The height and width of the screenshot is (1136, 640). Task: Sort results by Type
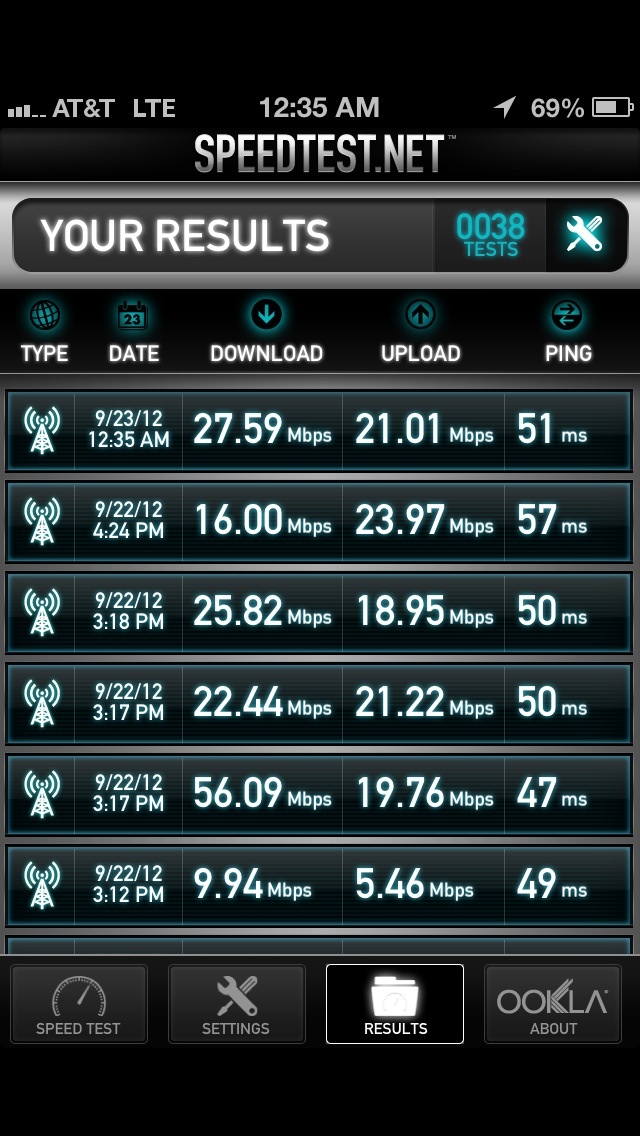[44, 332]
